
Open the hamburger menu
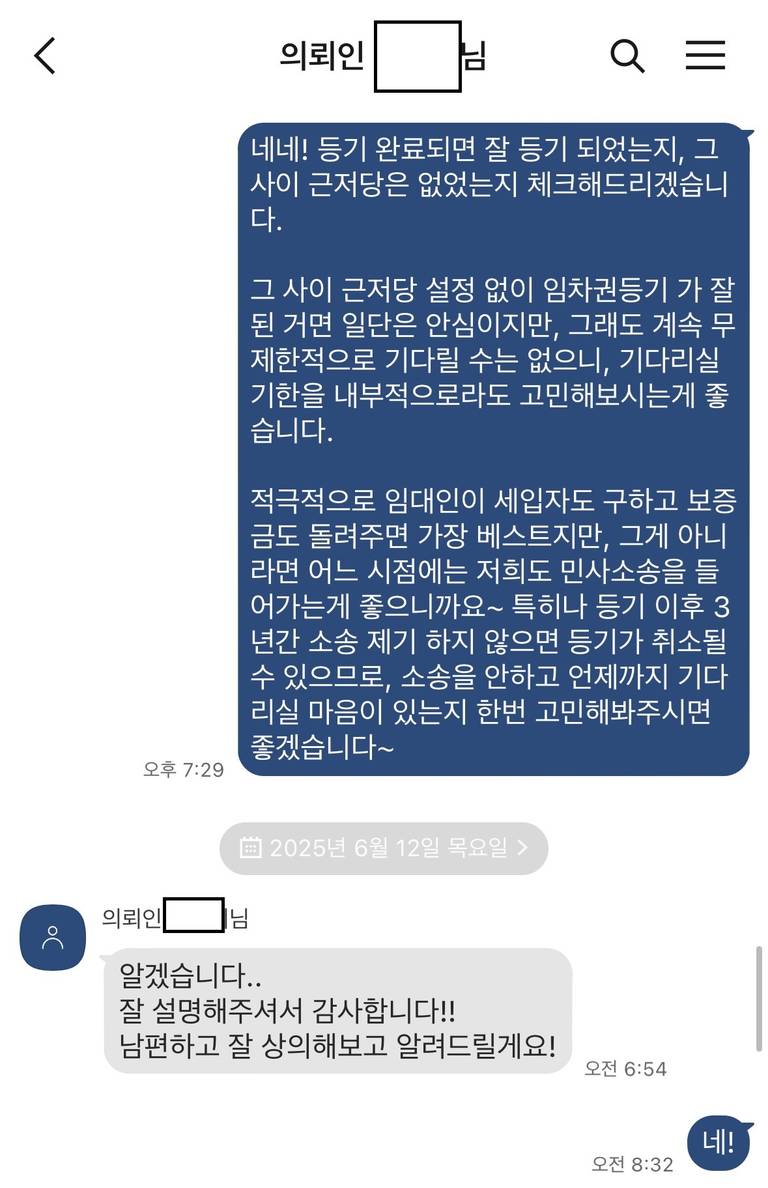click(x=705, y=56)
